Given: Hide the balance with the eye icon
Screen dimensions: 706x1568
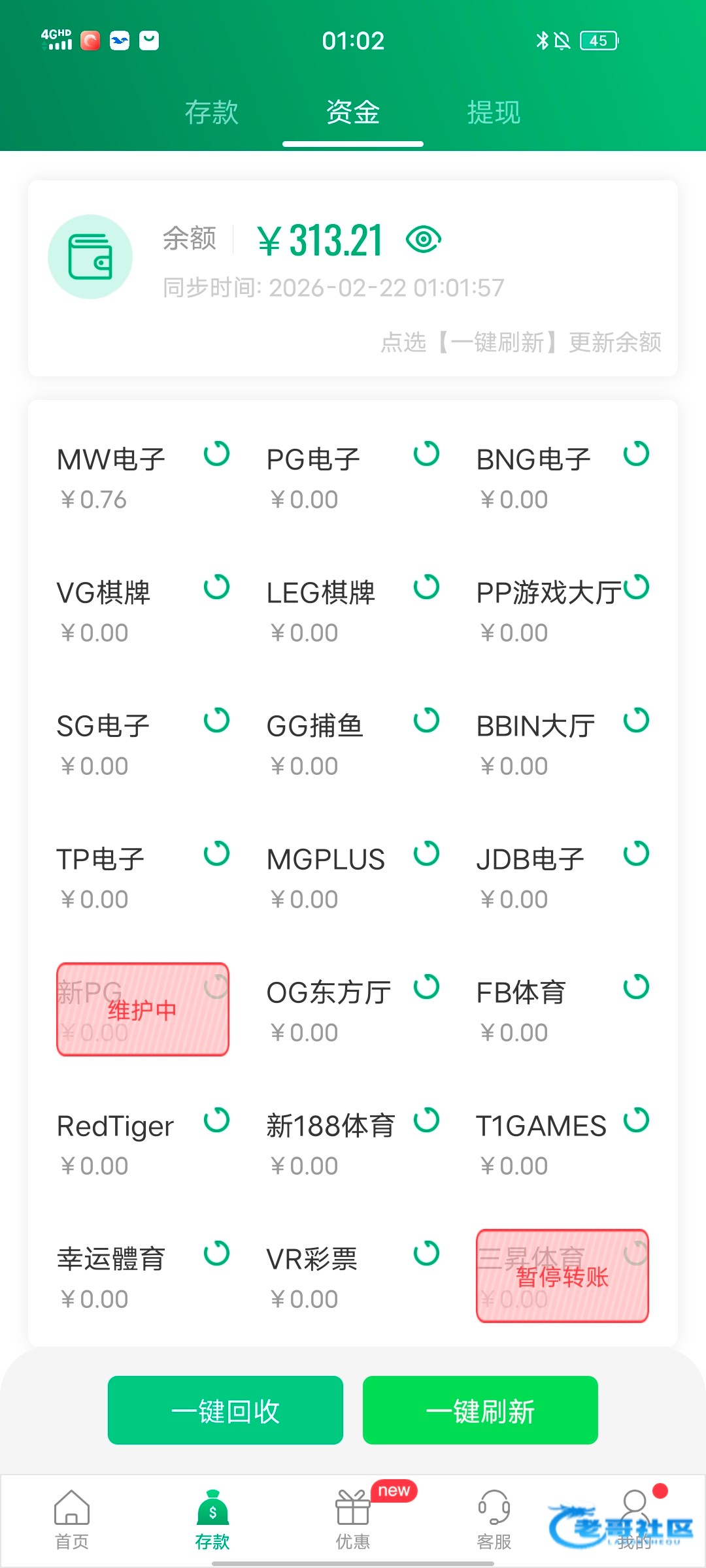Looking at the screenshot, I should [424, 240].
